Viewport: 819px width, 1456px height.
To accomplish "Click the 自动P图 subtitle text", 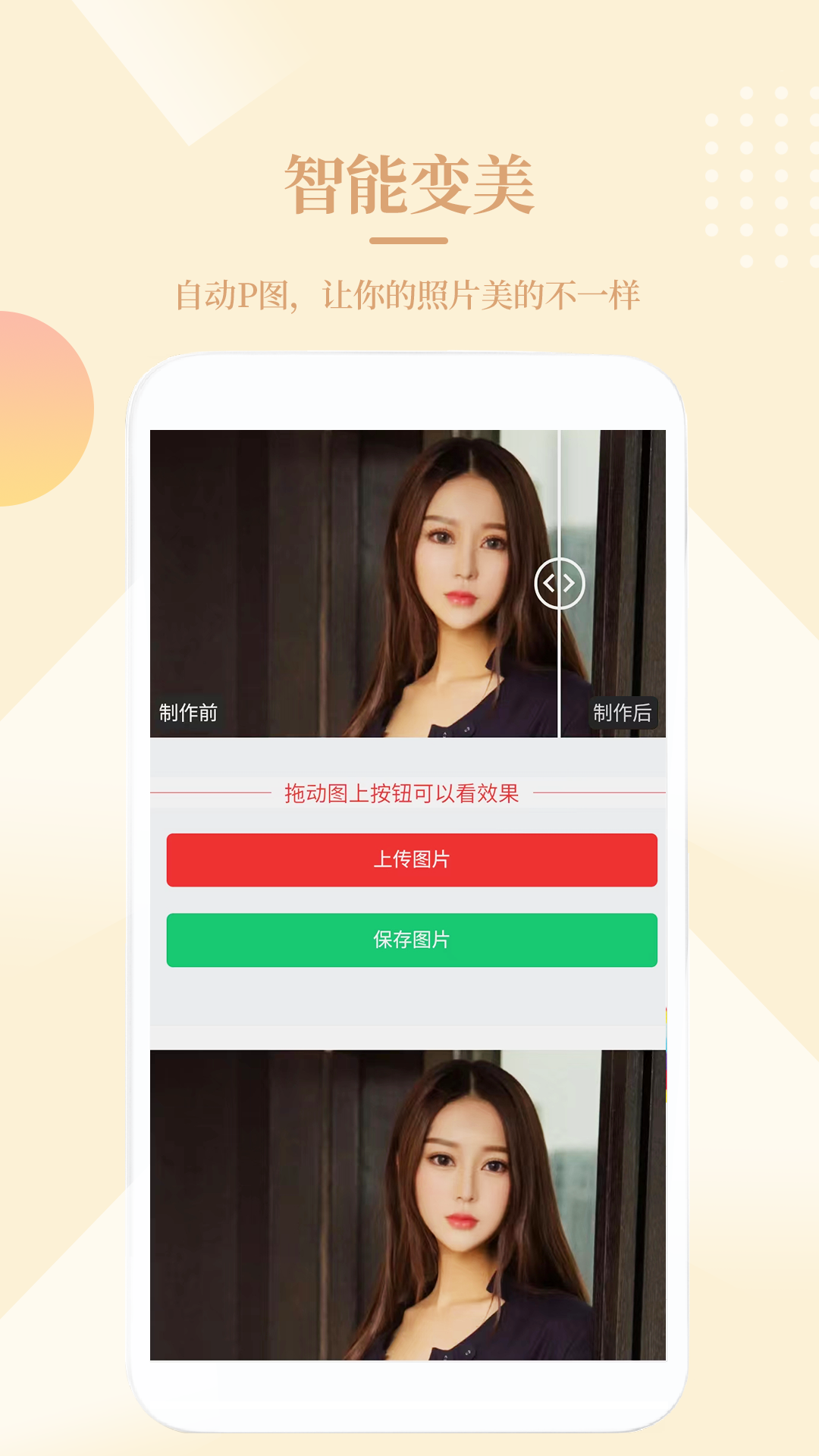I will [409, 296].
